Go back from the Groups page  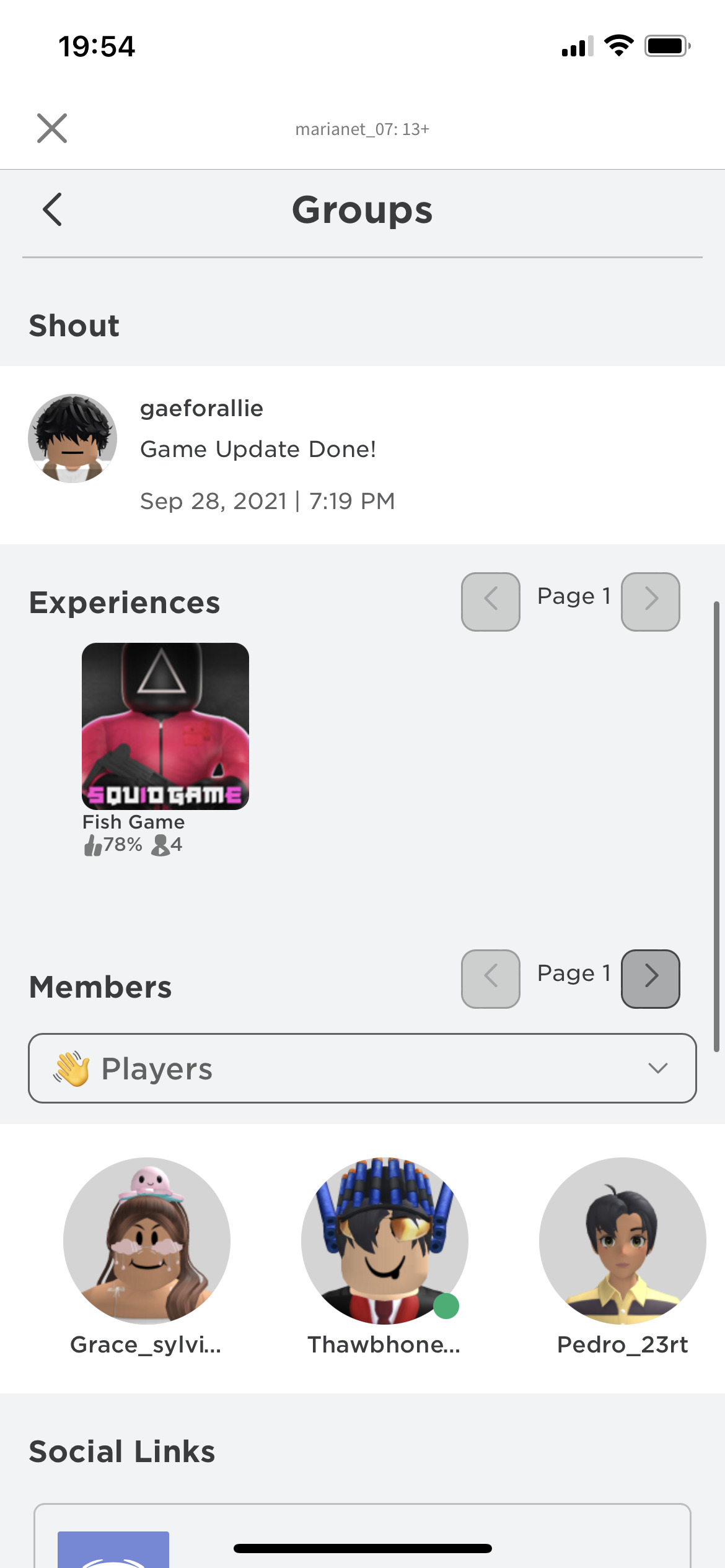[x=53, y=209]
